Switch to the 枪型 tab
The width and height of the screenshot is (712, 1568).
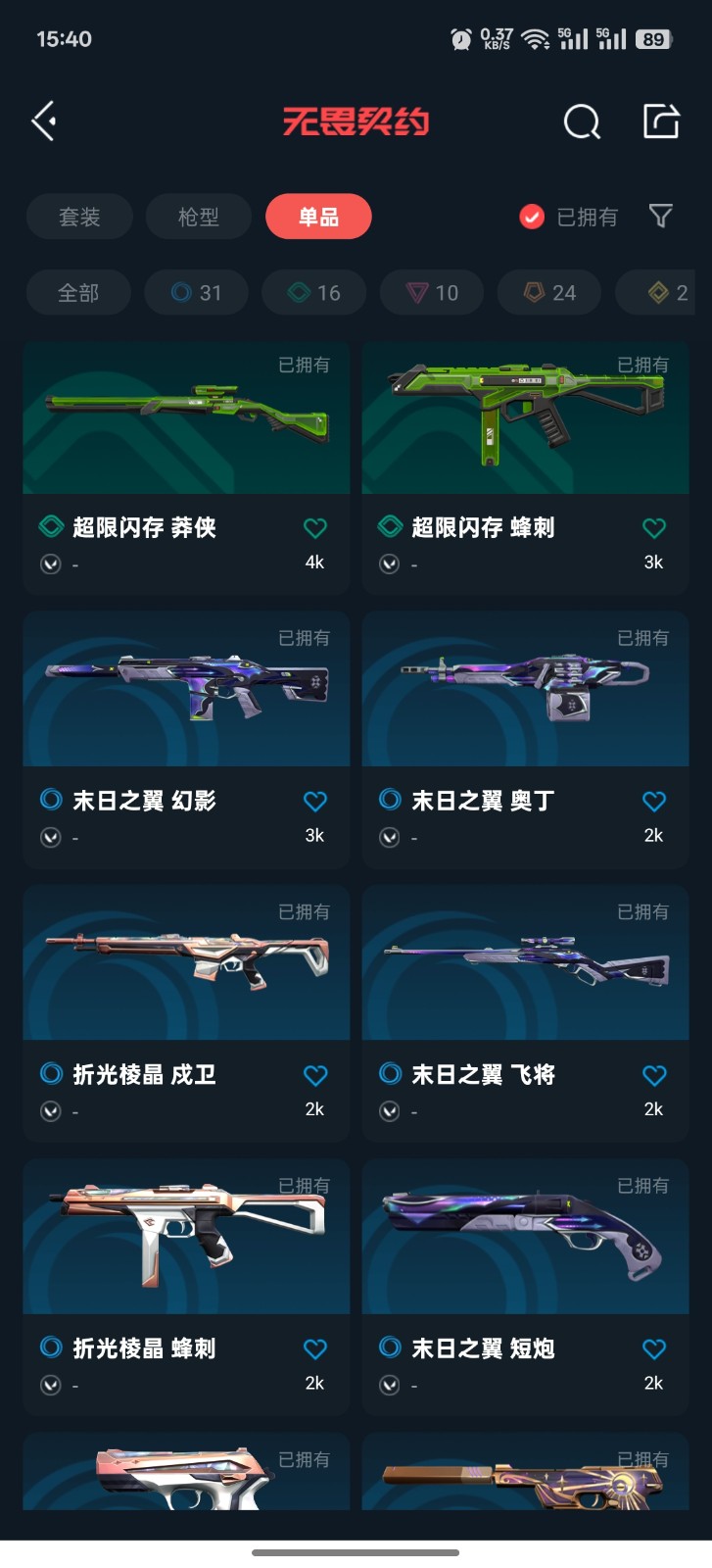point(199,217)
